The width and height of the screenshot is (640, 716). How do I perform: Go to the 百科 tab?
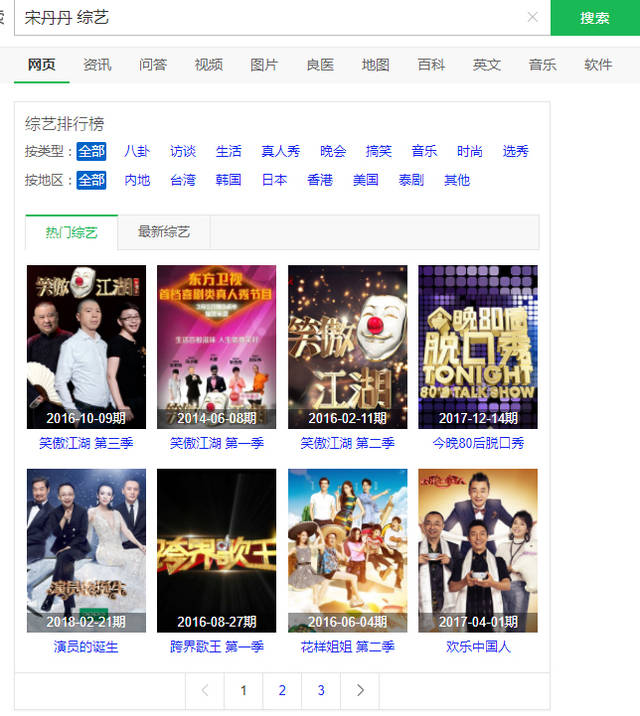pos(431,64)
